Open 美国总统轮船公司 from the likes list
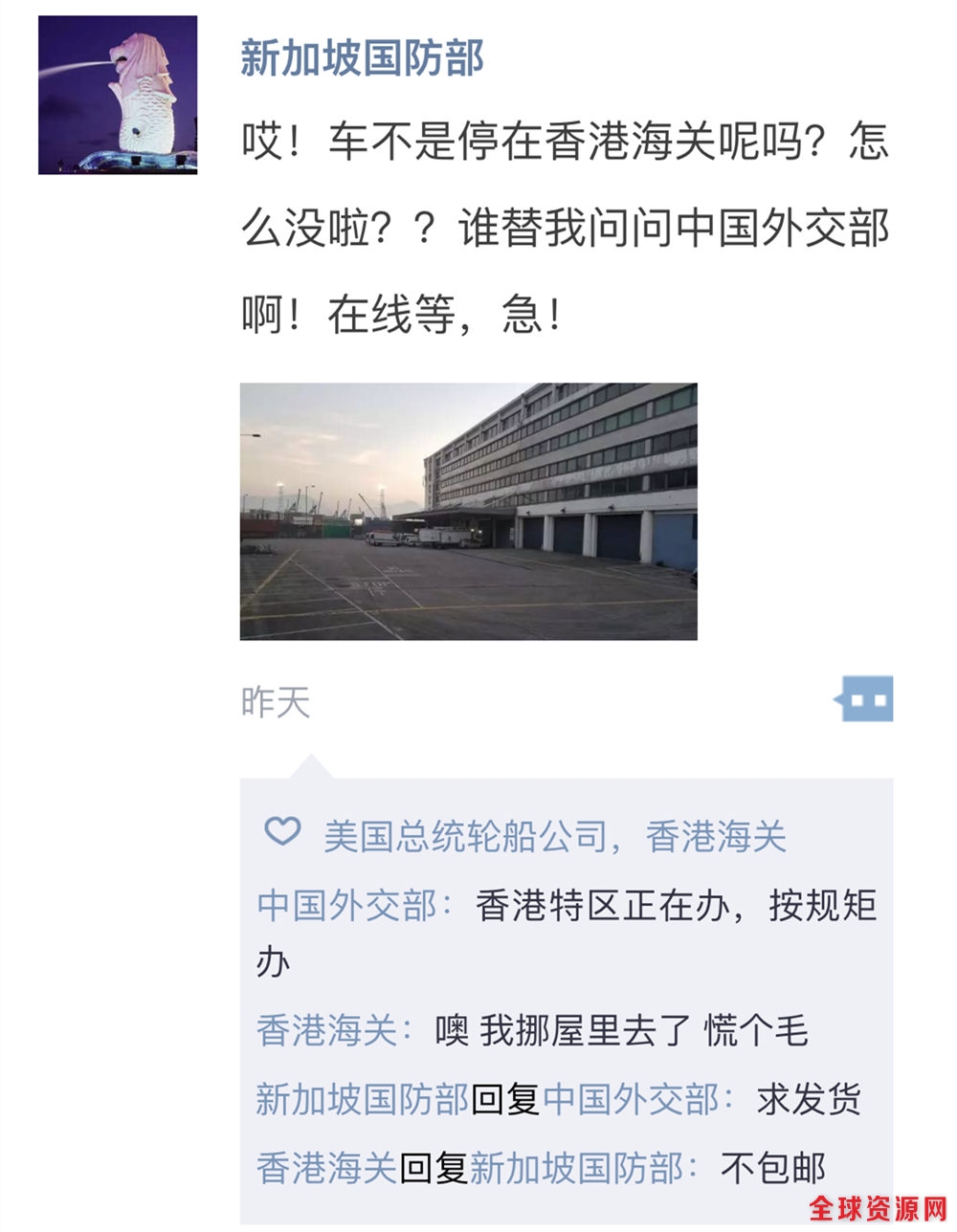The width and height of the screenshot is (957, 1232). (x=466, y=837)
